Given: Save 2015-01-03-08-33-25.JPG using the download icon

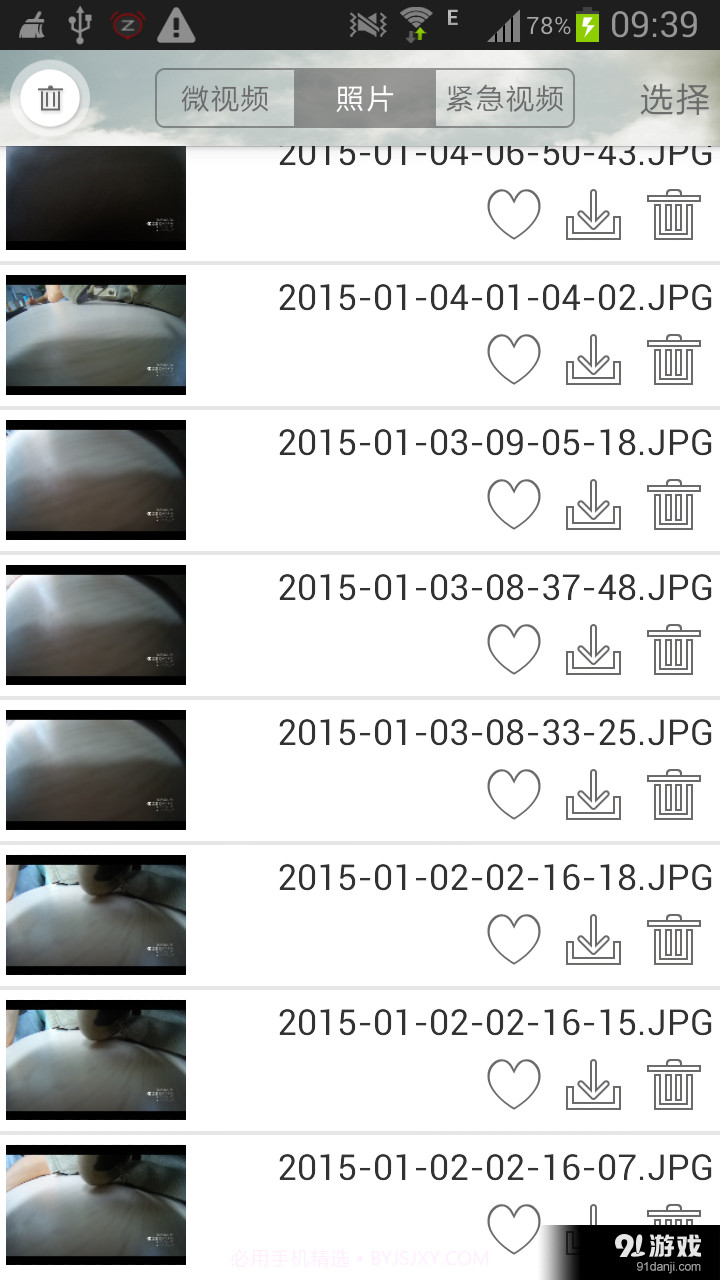Looking at the screenshot, I should 592,794.
